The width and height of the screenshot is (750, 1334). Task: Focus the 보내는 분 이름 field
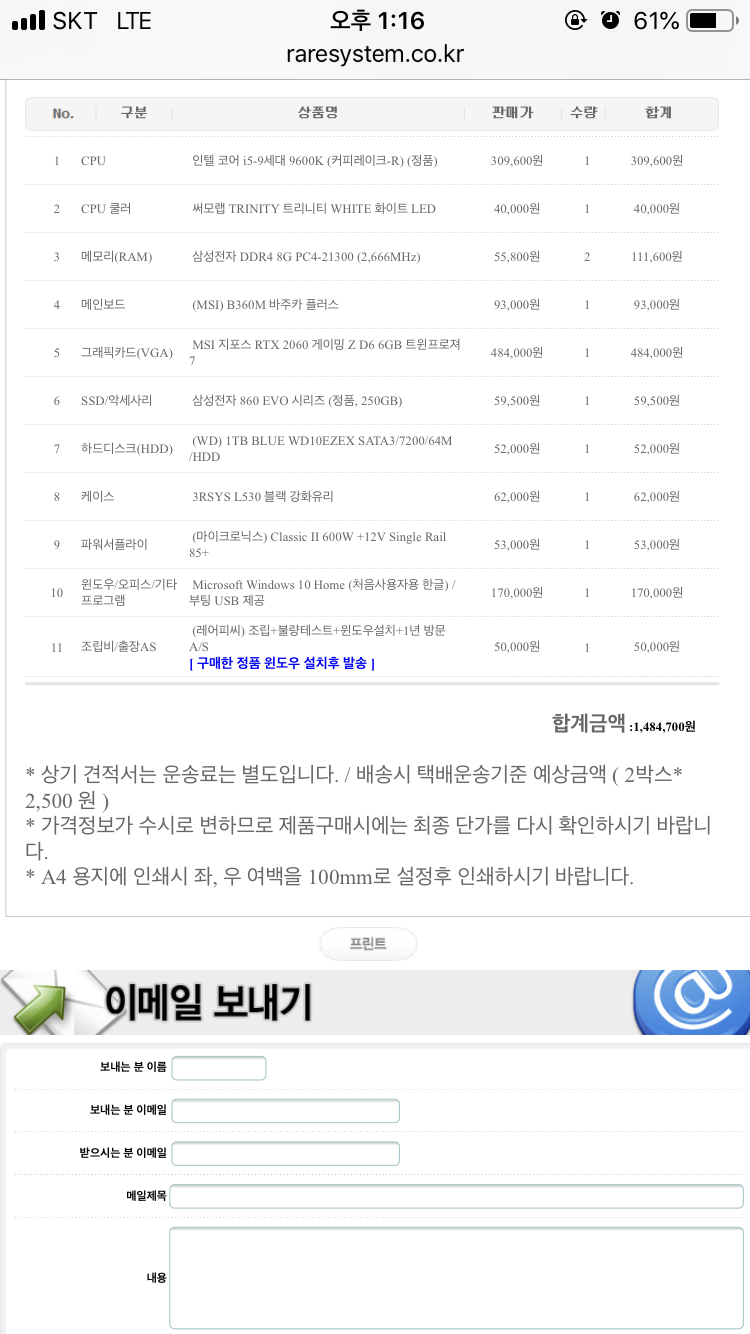click(219, 1068)
